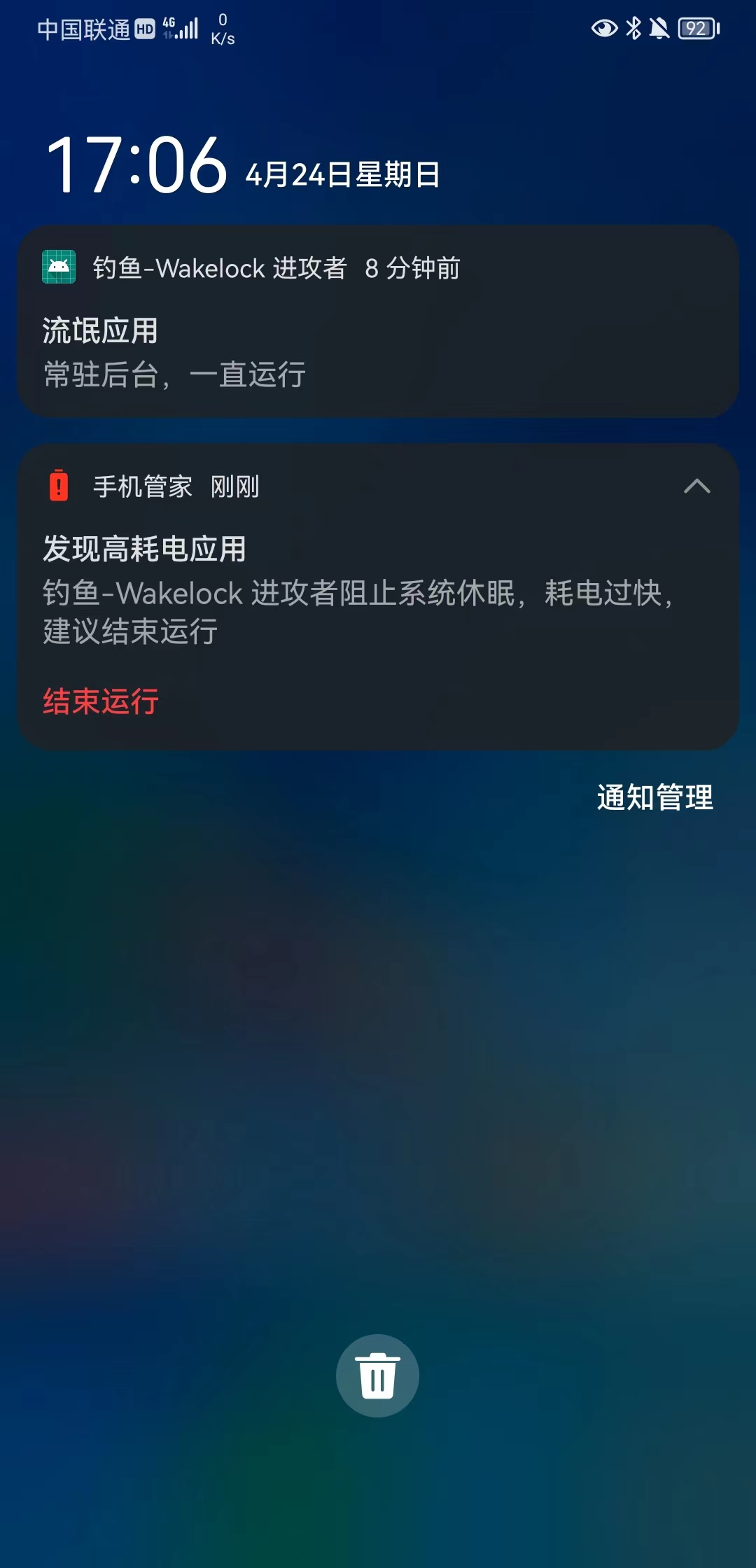
Task: Tap 结束运行 to stop the app
Action: click(x=101, y=701)
